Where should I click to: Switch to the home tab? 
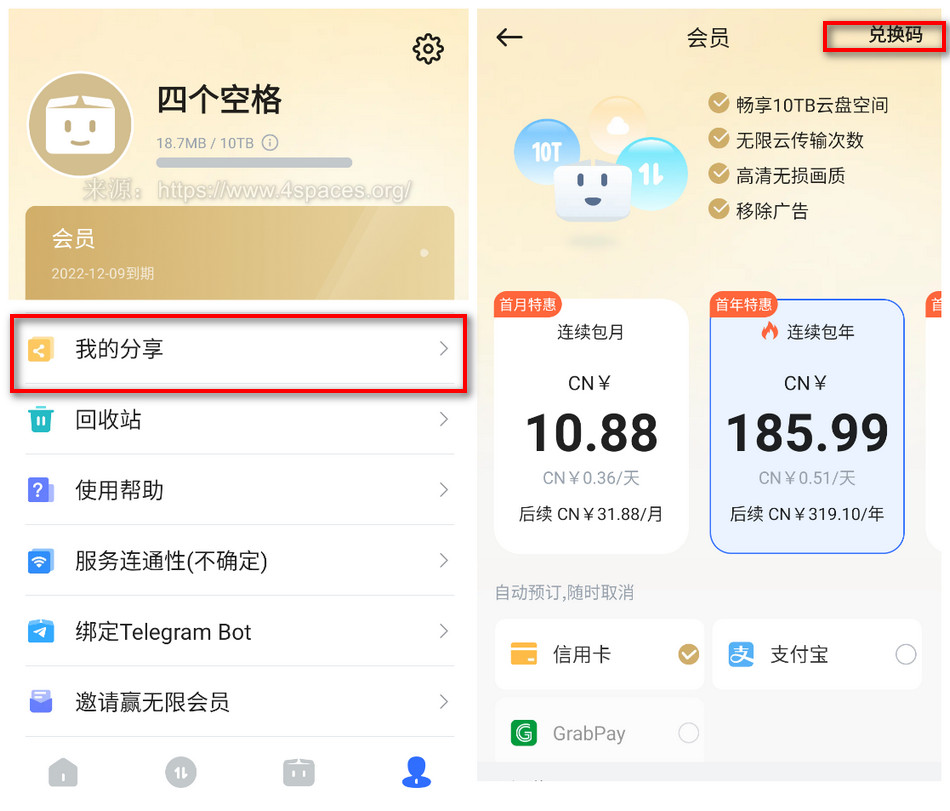63,771
